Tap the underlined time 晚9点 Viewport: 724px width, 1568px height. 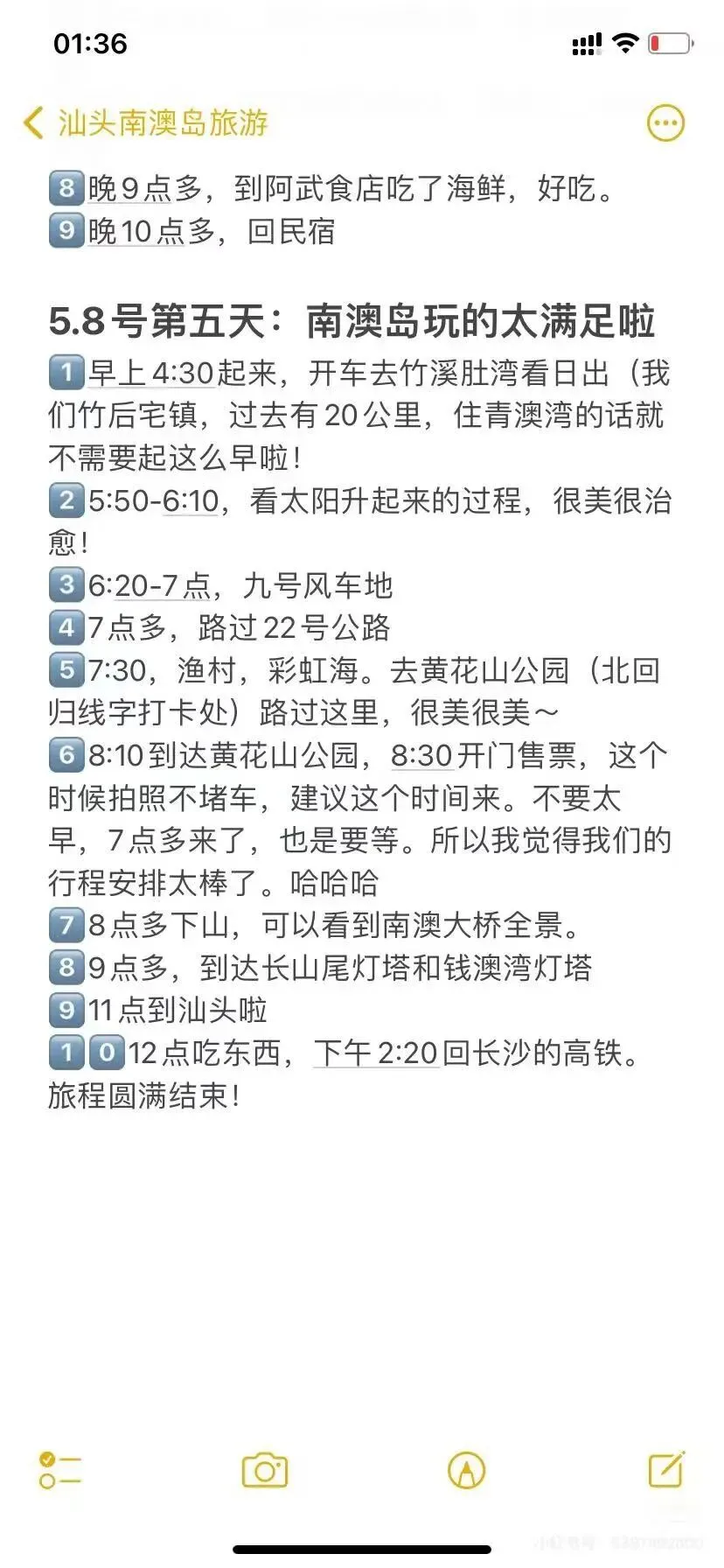[x=129, y=188]
